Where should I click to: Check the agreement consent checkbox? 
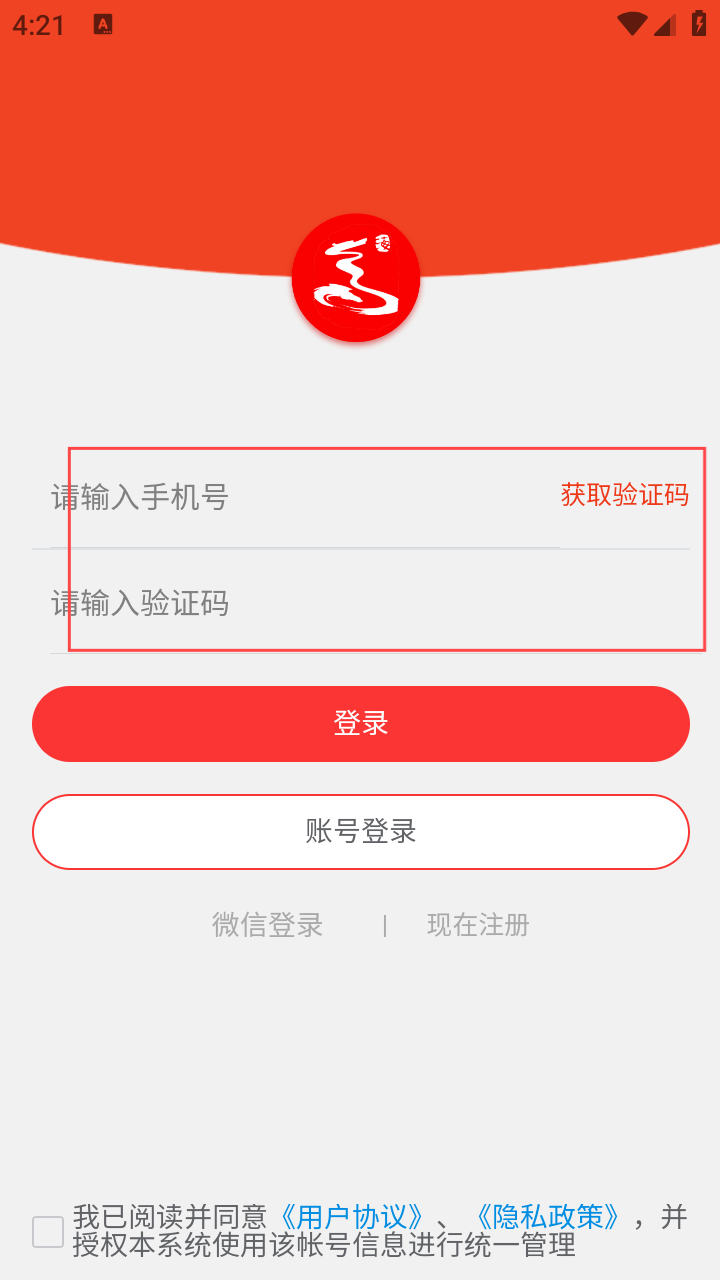click(48, 1232)
